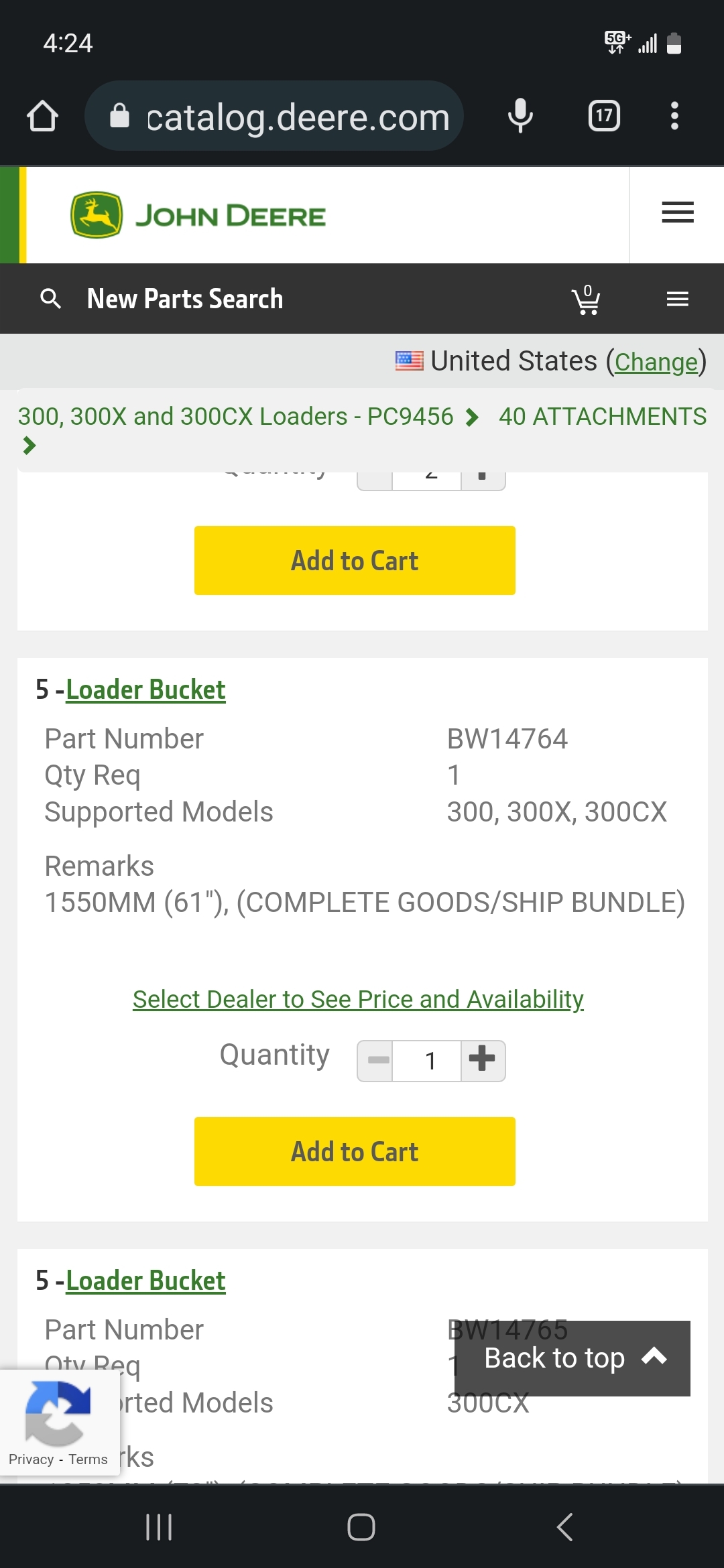Image resolution: width=724 pixels, height=1568 pixels.
Task: Open Loader Bucket BW14764 details
Action: [145, 690]
